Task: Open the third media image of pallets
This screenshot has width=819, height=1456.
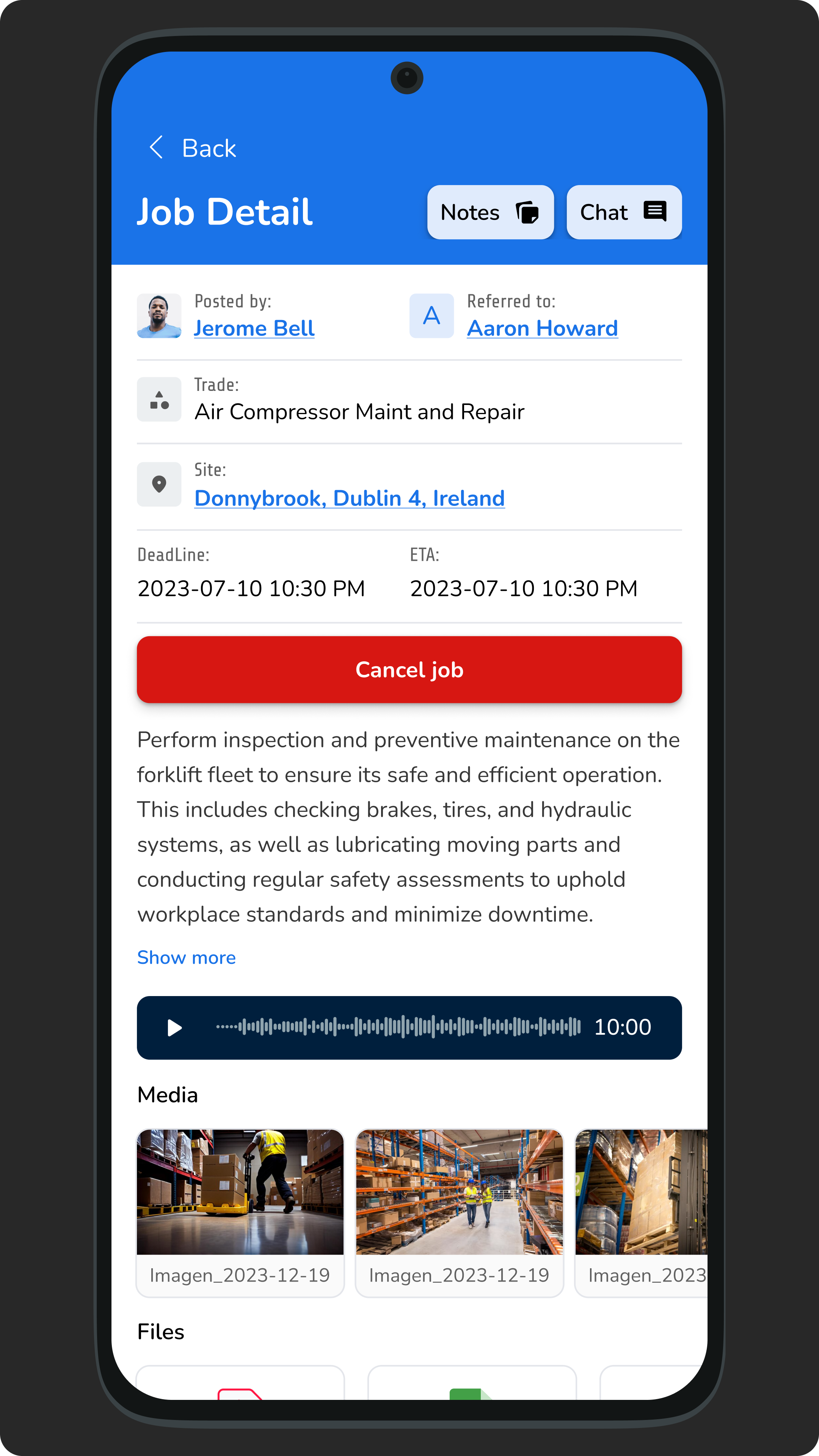Action: click(x=641, y=1192)
